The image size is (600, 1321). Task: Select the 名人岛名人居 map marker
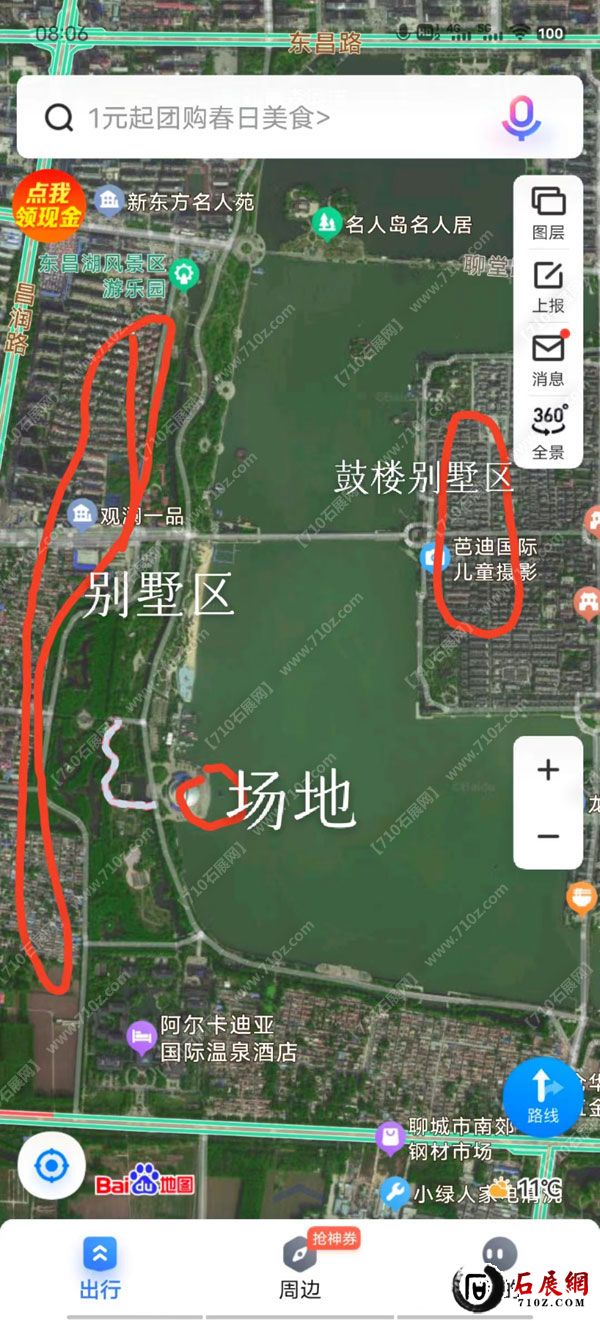tap(326, 224)
